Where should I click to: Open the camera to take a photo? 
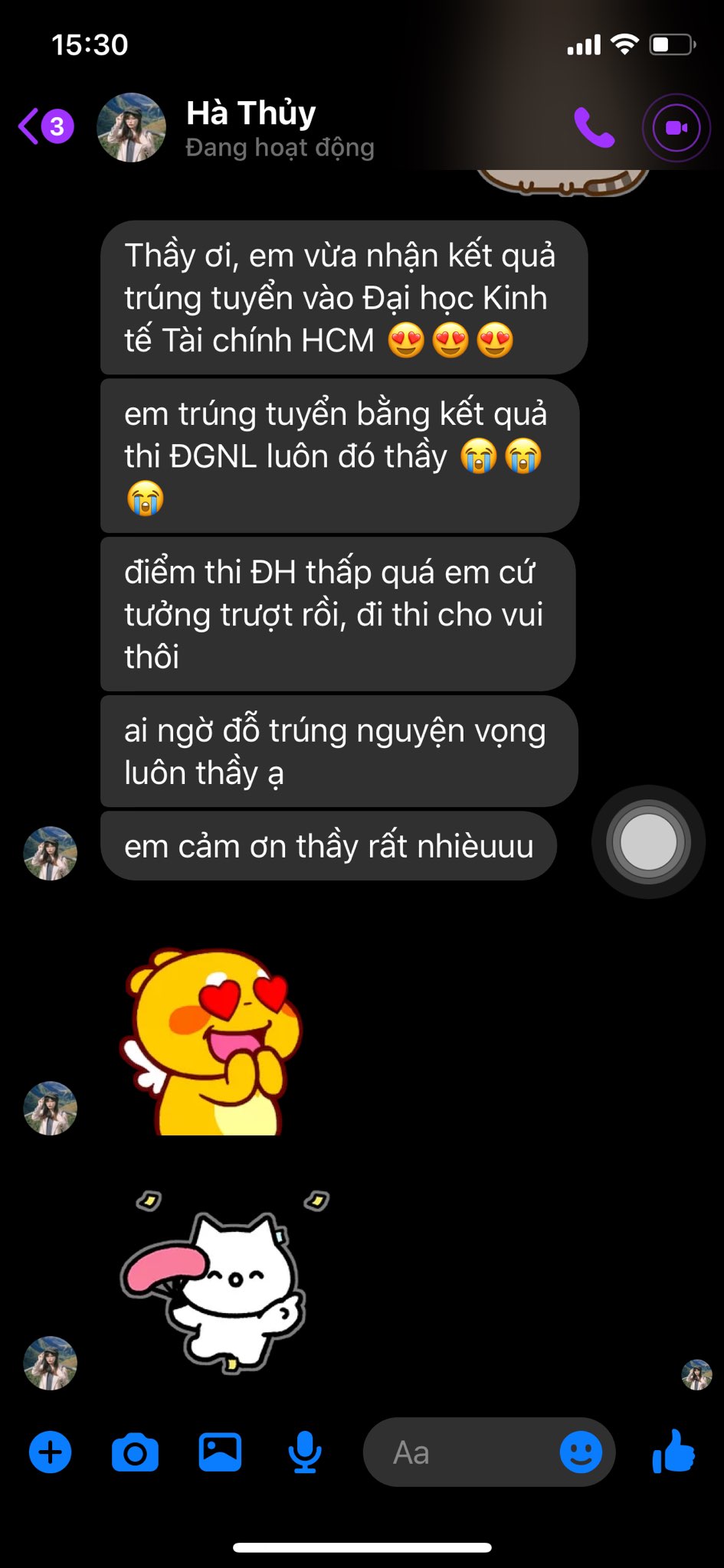point(135,1452)
